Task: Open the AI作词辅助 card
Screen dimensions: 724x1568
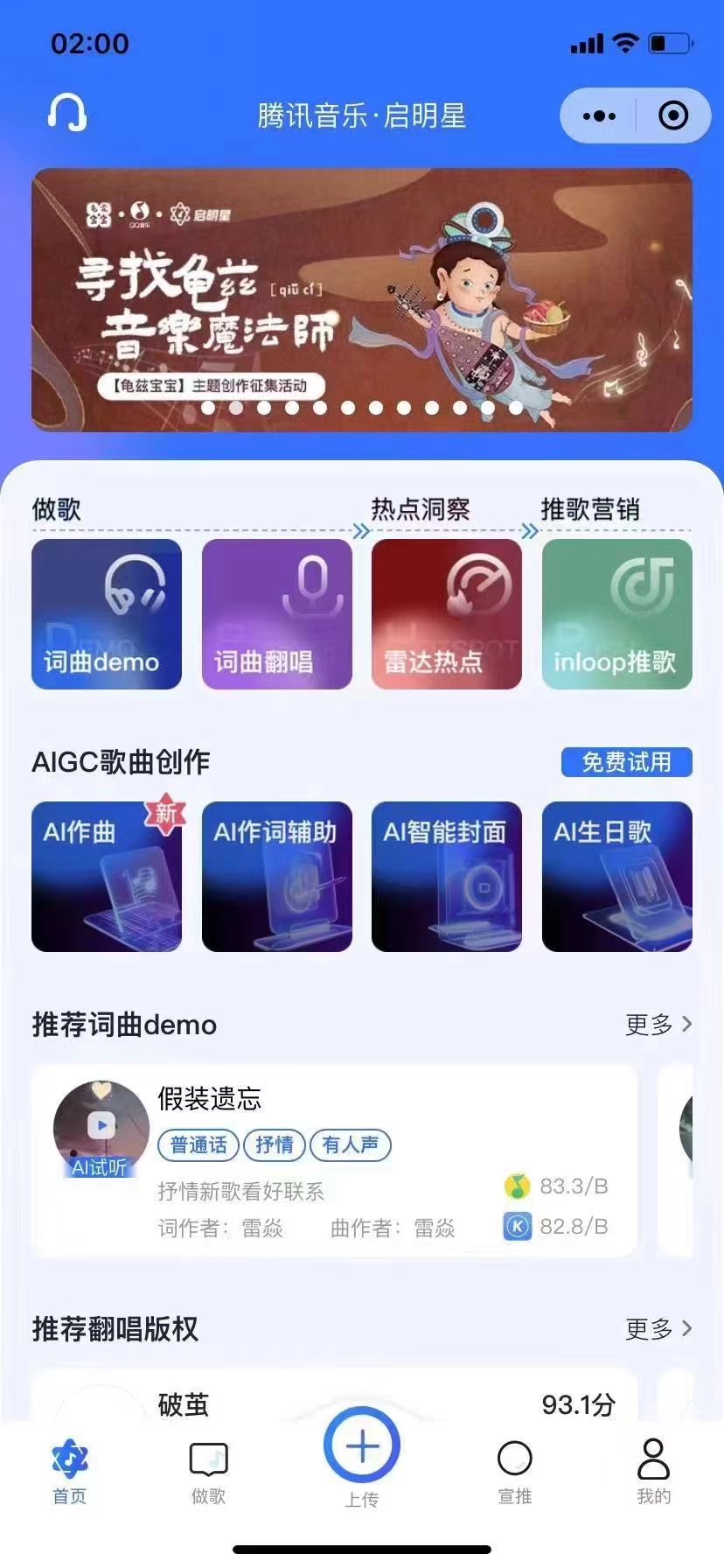Action: pyautogui.click(x=276, y=877)
